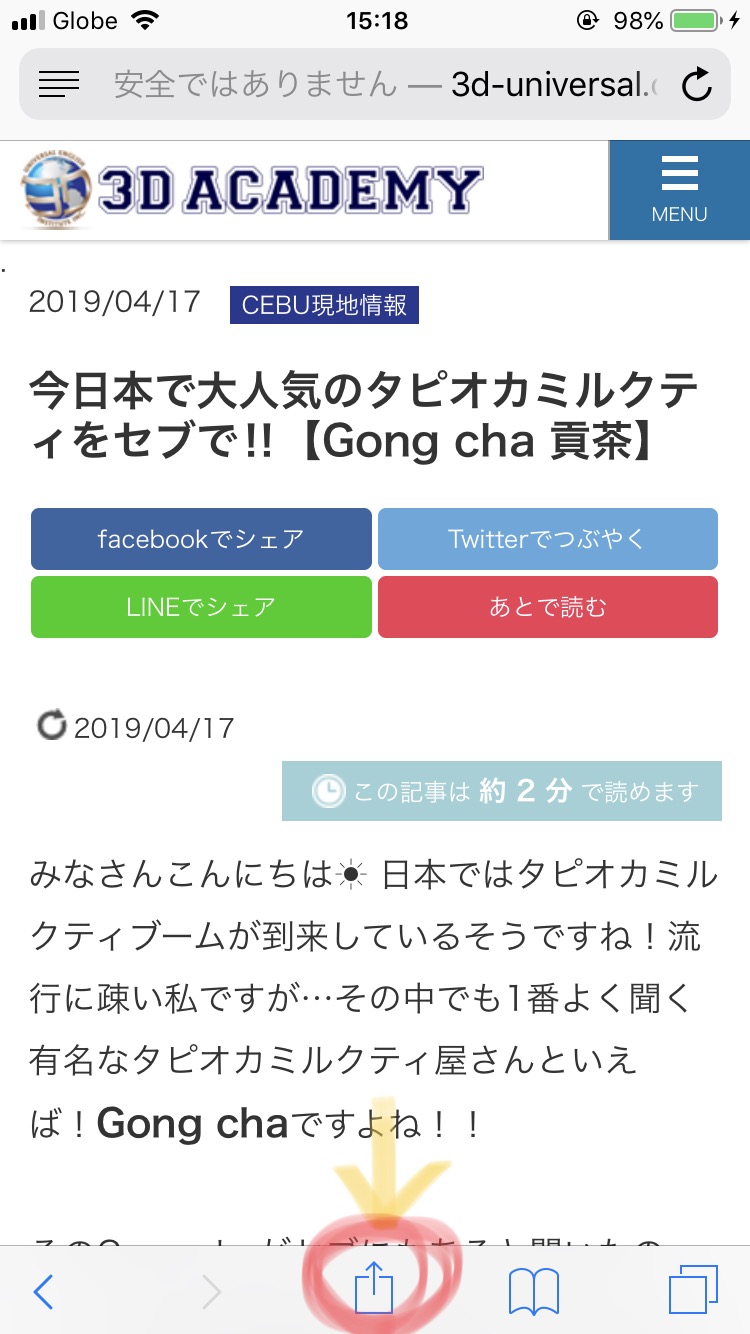
Task: Share the article via the facebookでシェア button
Action: (200, 539)
